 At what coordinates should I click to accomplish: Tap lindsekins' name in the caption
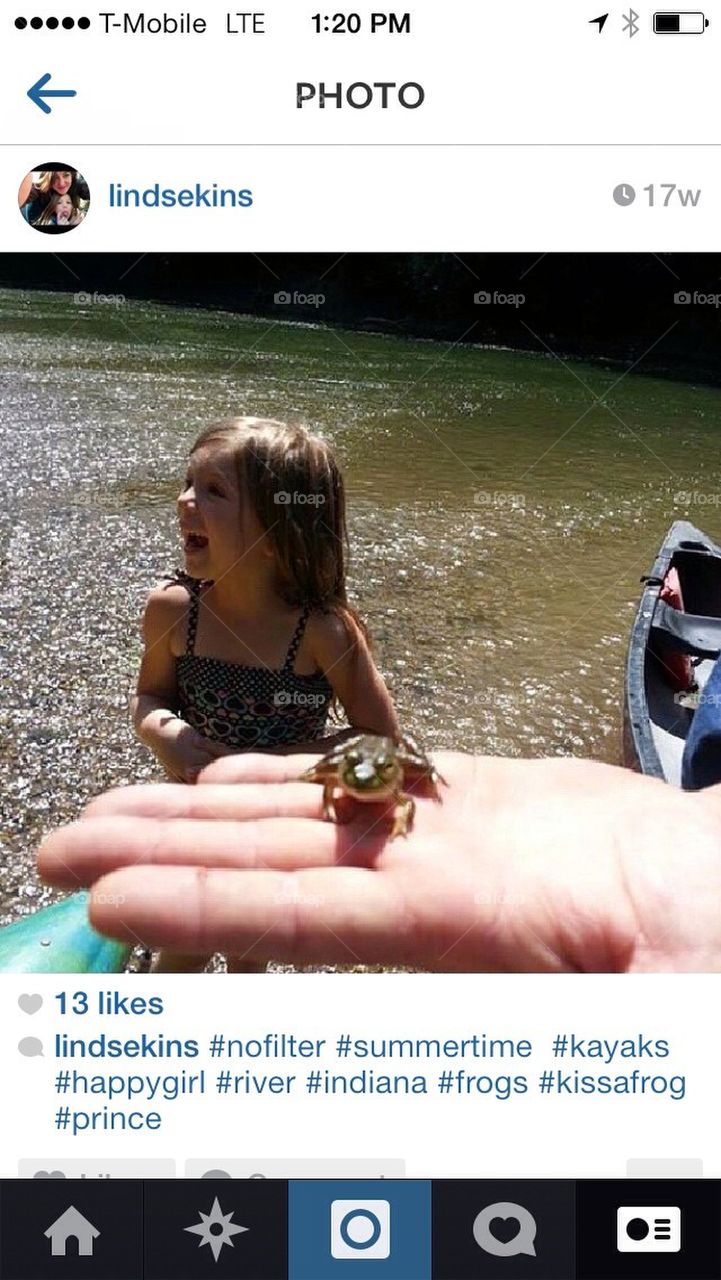click(x=127, y=1047)
